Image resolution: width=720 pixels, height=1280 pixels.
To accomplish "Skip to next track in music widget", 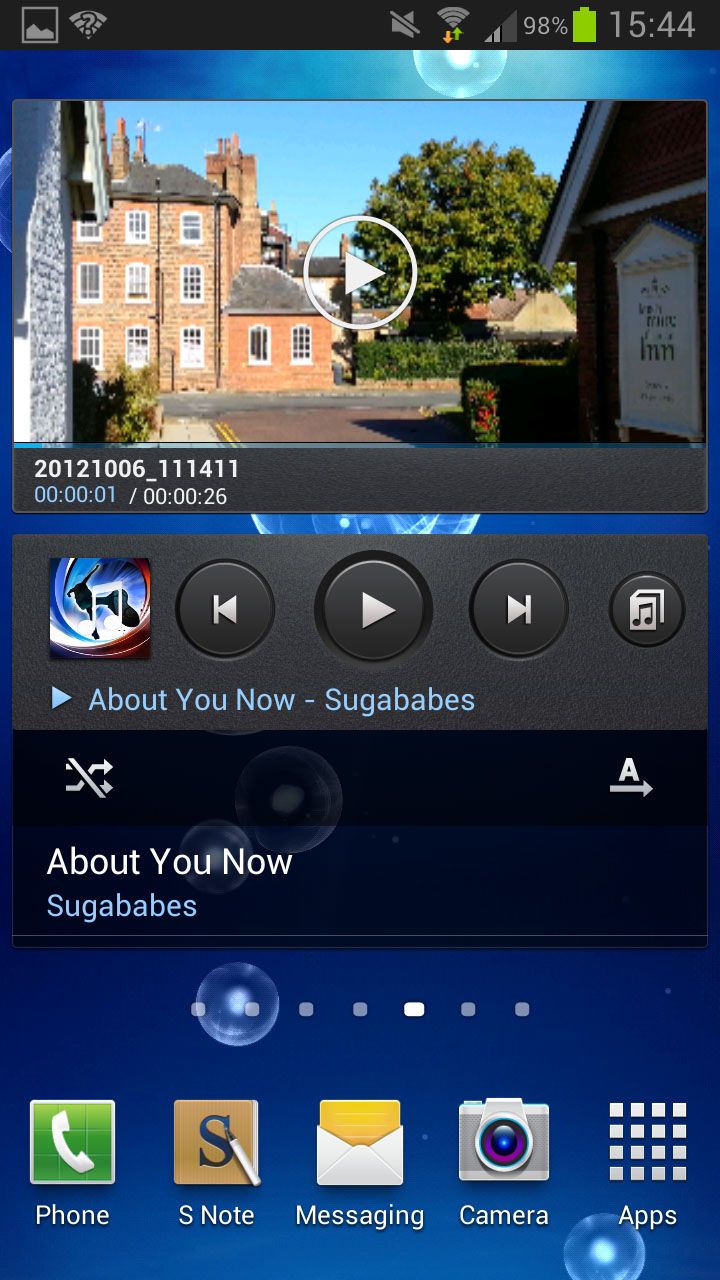I will point(518,608).
